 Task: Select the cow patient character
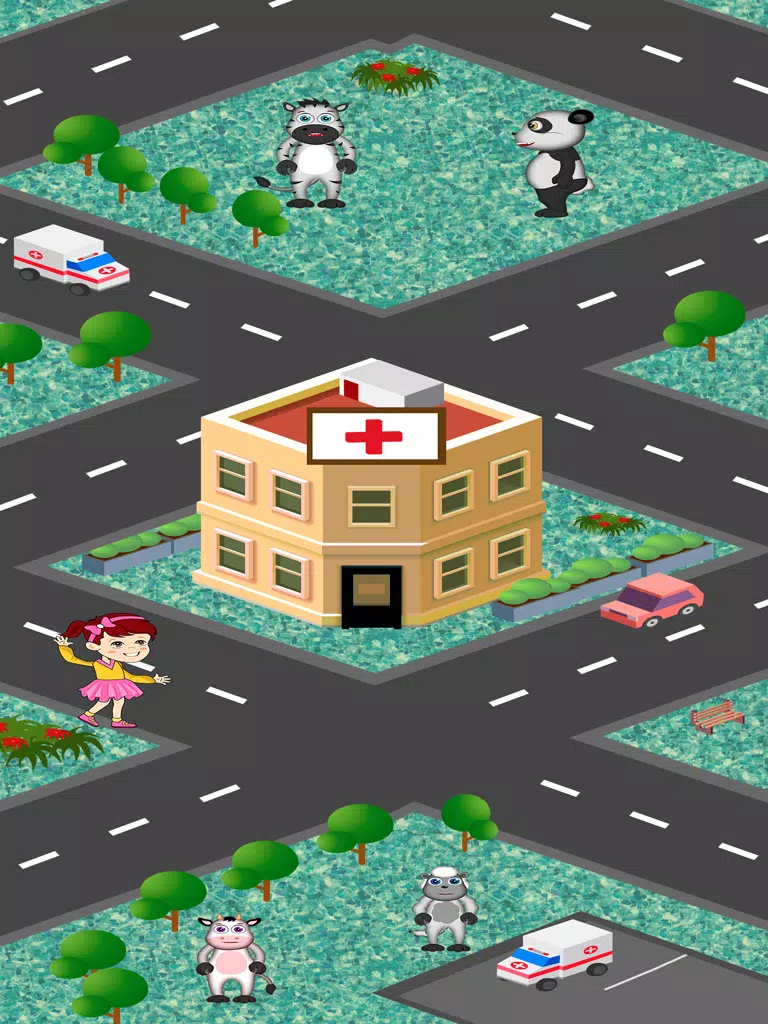[x=232, y=957]
